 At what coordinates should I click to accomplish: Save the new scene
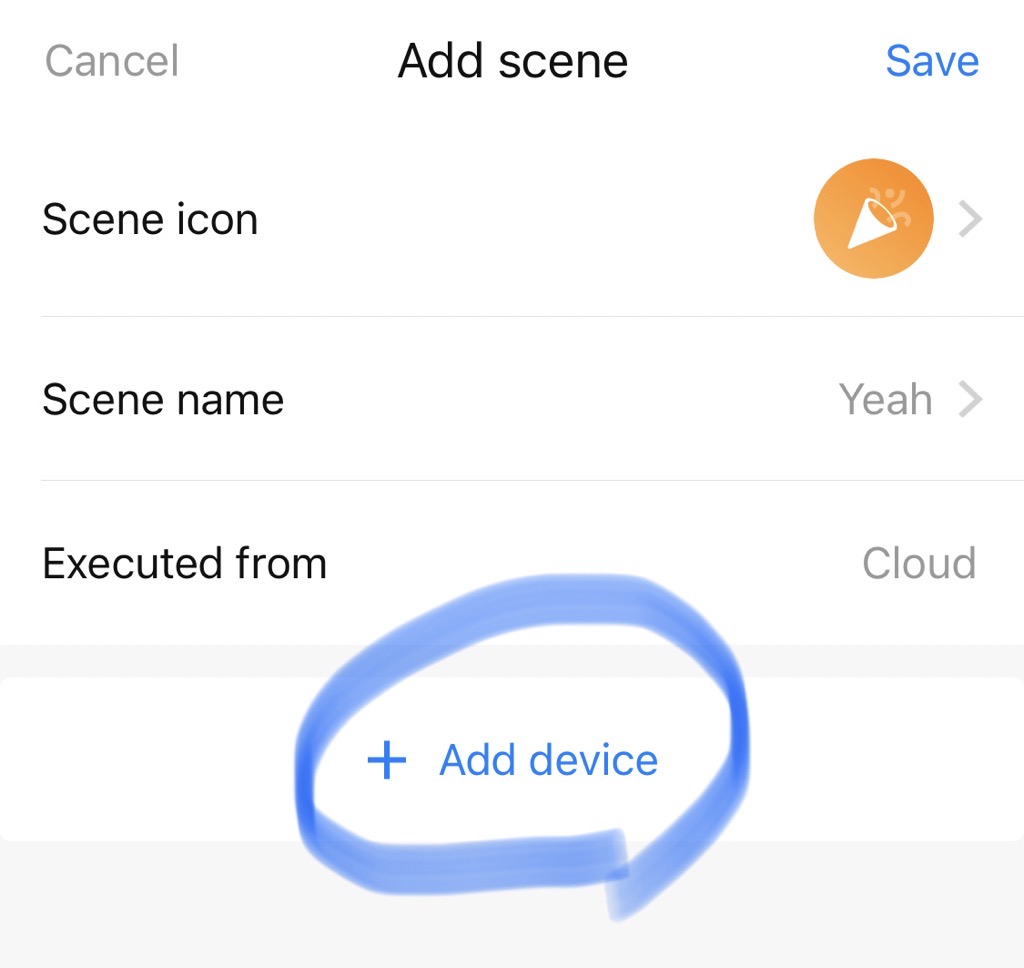point(931,61)
